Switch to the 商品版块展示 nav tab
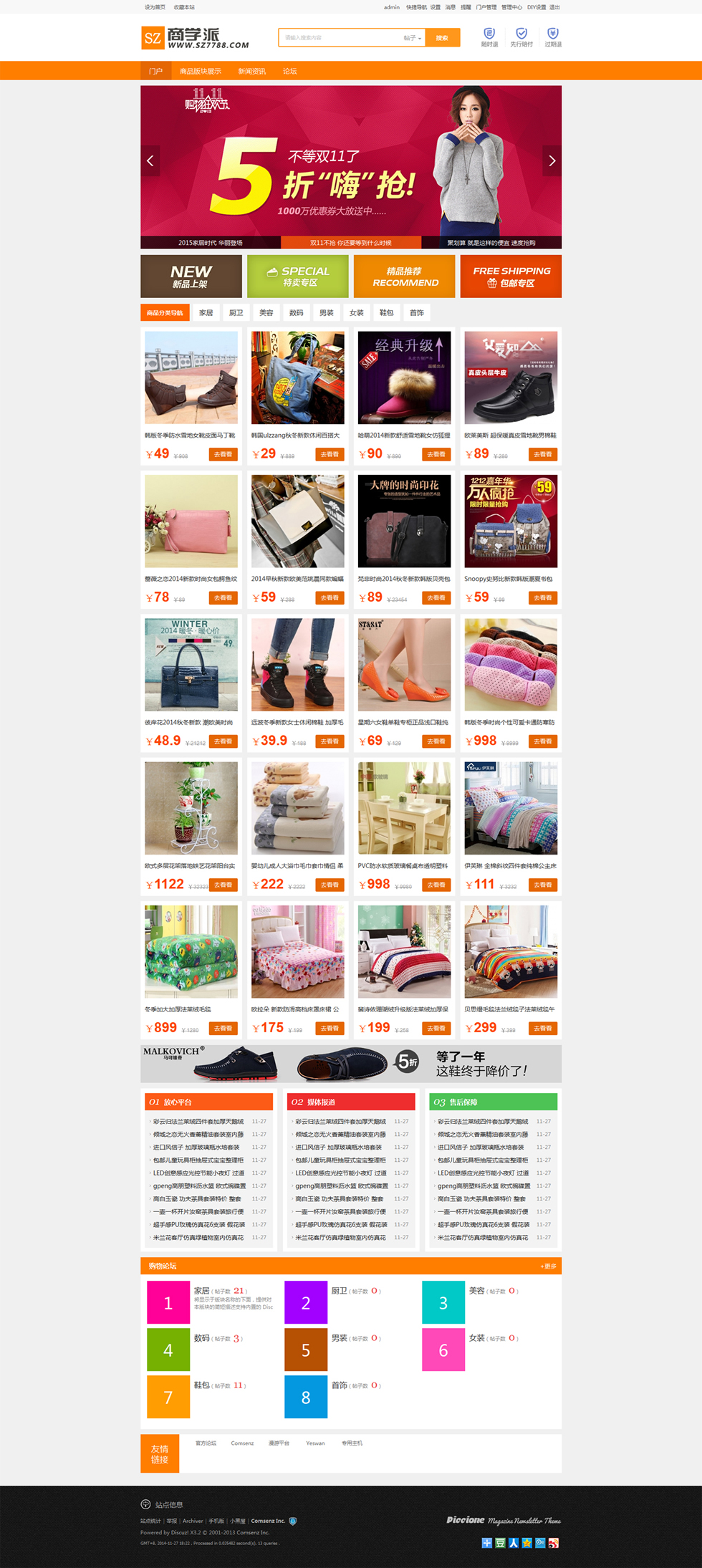The height and width of the screenshot is (1568, 702). pos(200,72)
